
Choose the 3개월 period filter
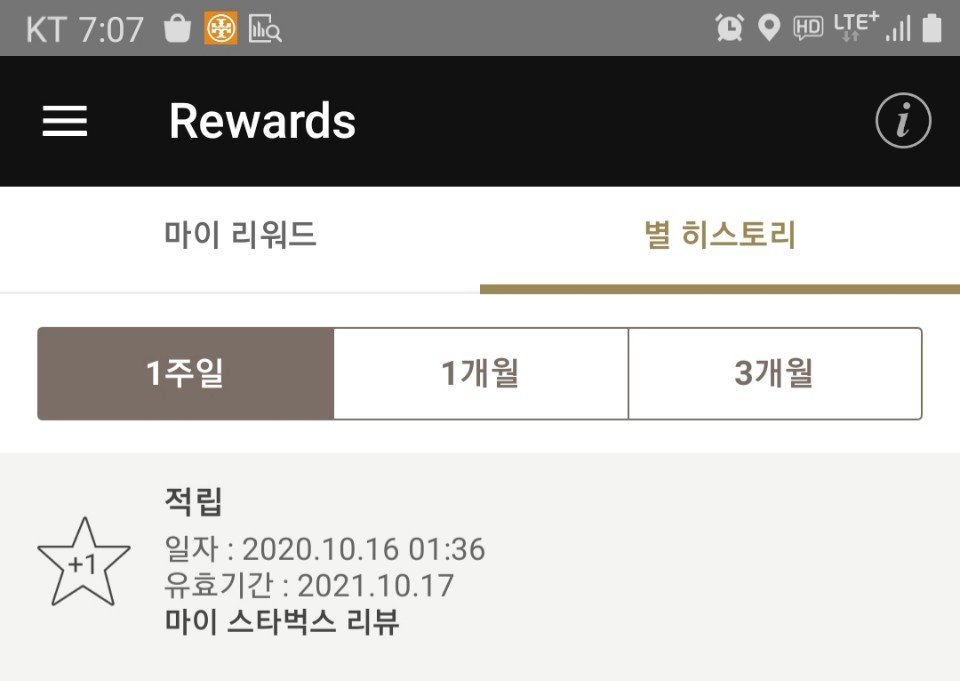(x=774, y=374)
